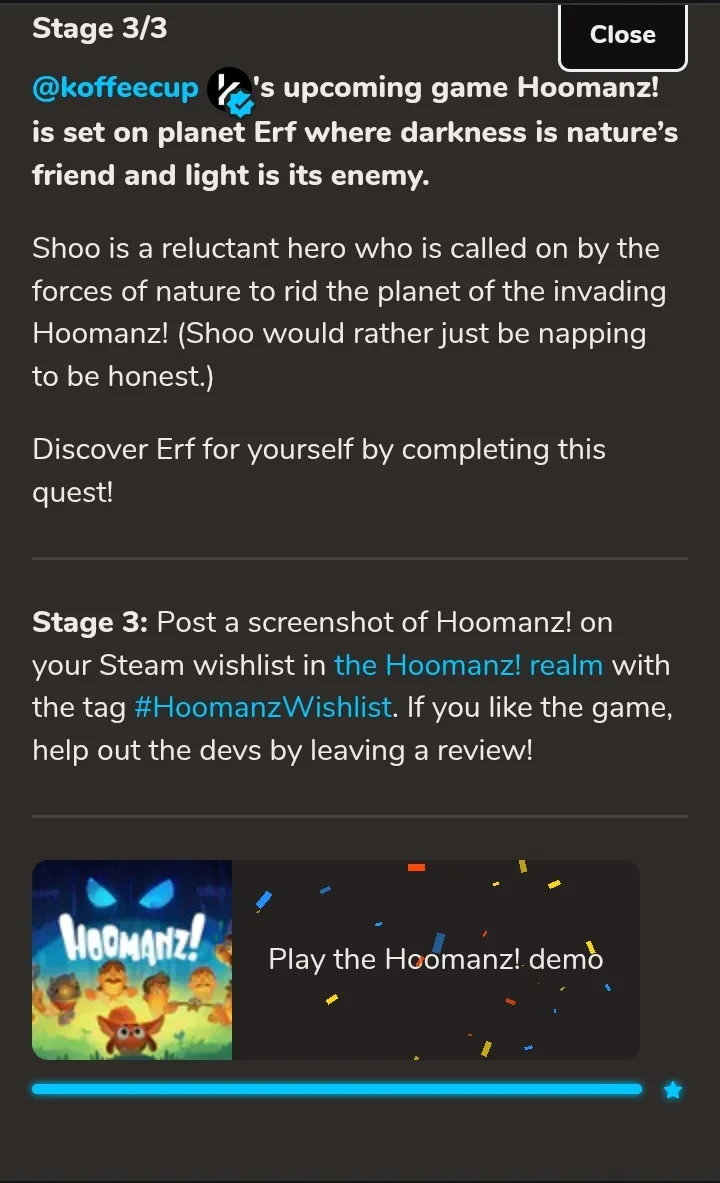Open the #HoomanzWishlist tag

click(x=262, y=709)
